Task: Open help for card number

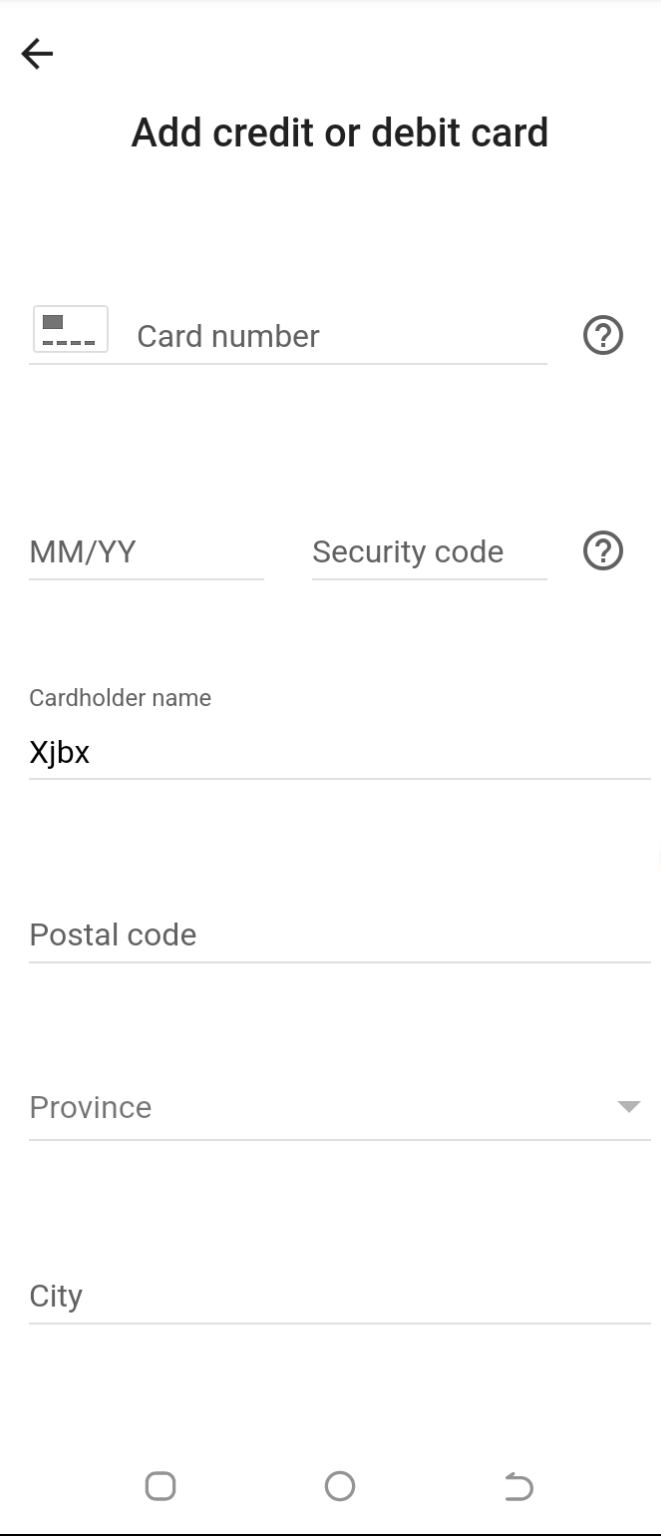Action: coord(602,336)
